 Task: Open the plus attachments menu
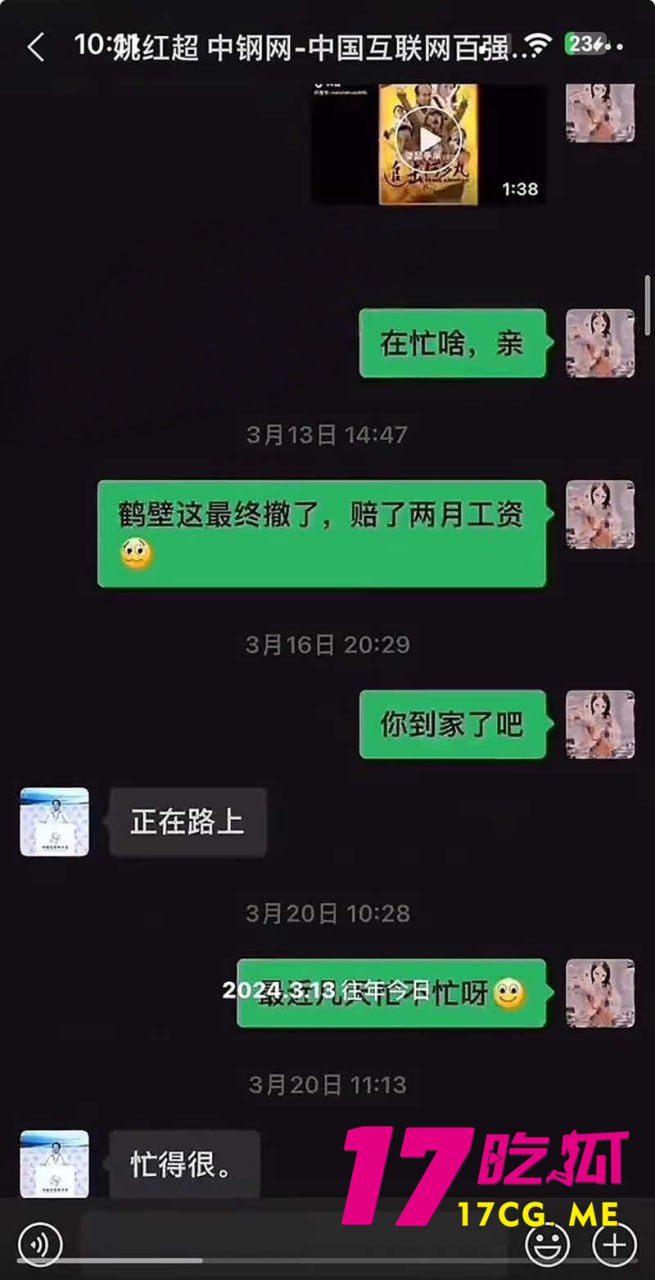614,1244
